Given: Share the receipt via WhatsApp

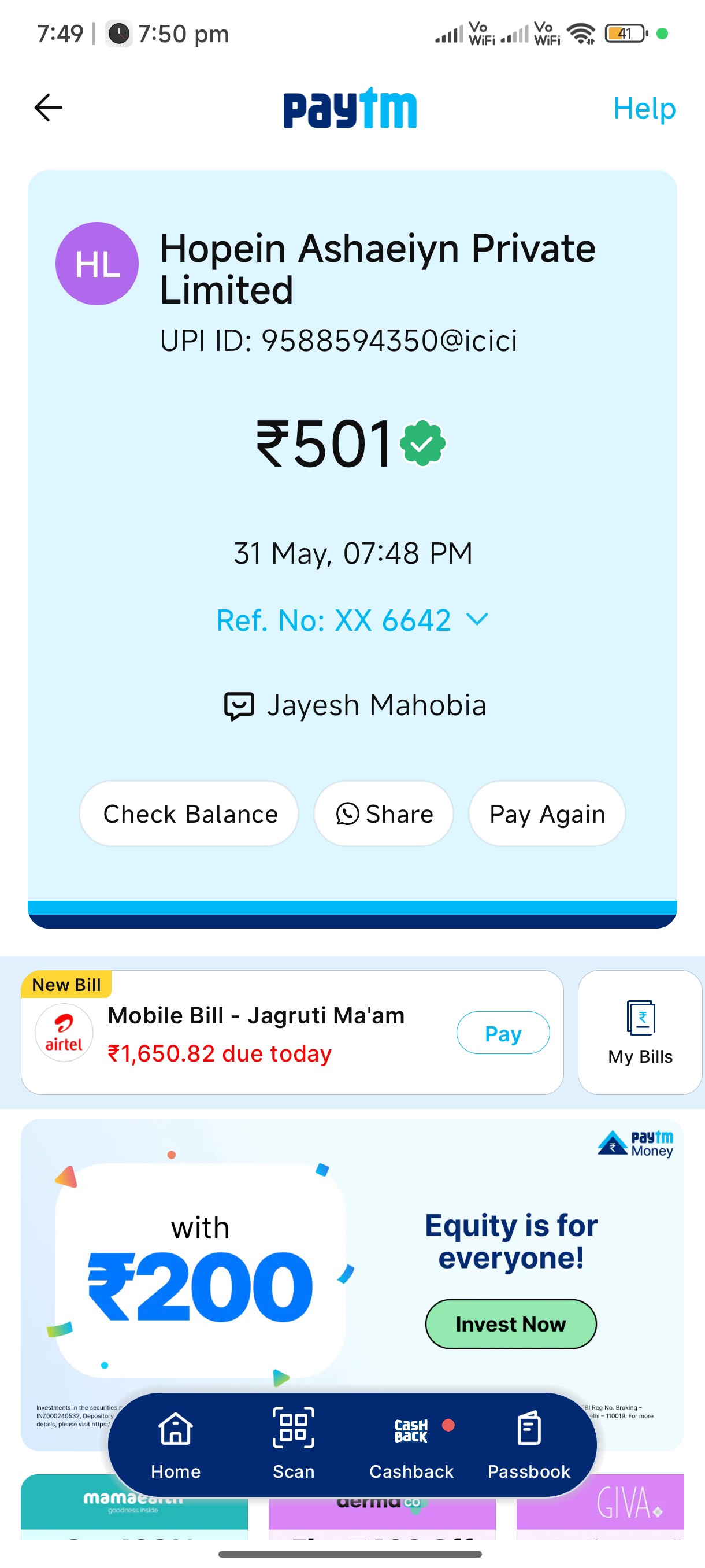Looking at the screenshot, I should click(384, 814).
